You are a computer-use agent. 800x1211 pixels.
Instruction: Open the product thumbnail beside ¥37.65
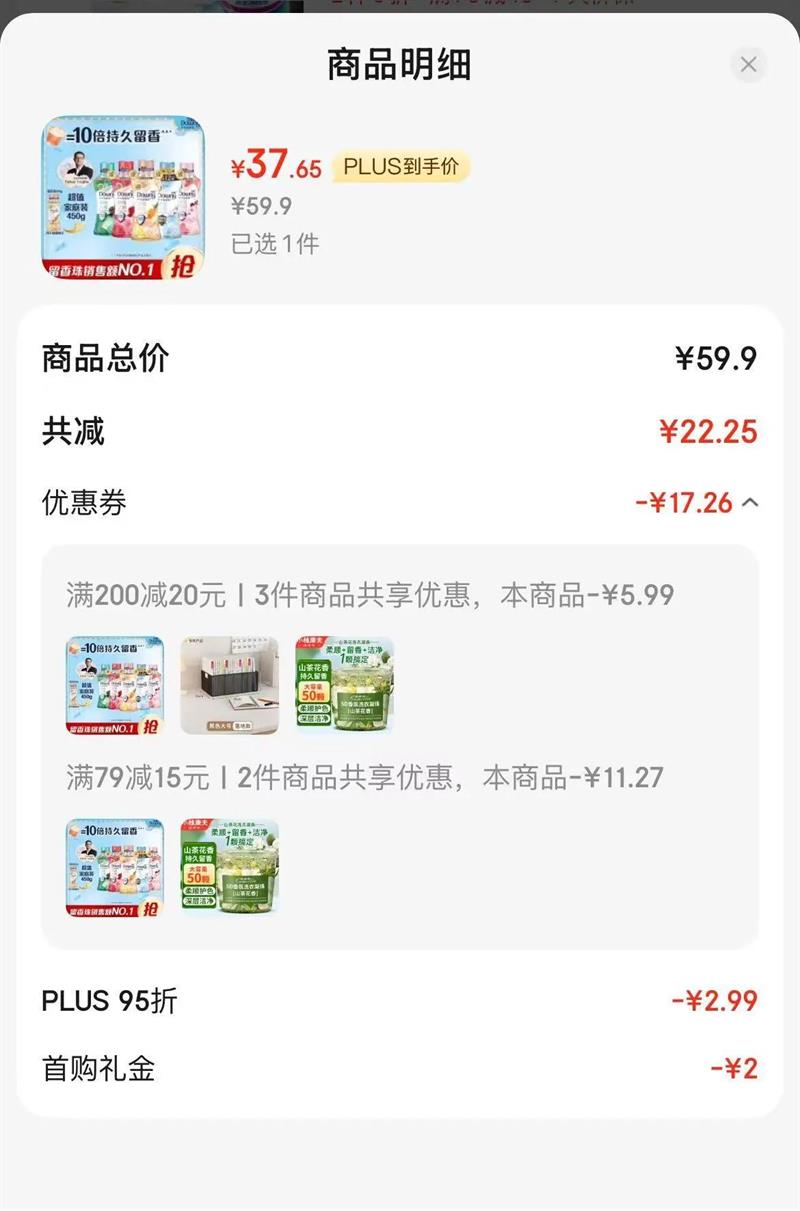pyautogui.click(x=122, y=198)
